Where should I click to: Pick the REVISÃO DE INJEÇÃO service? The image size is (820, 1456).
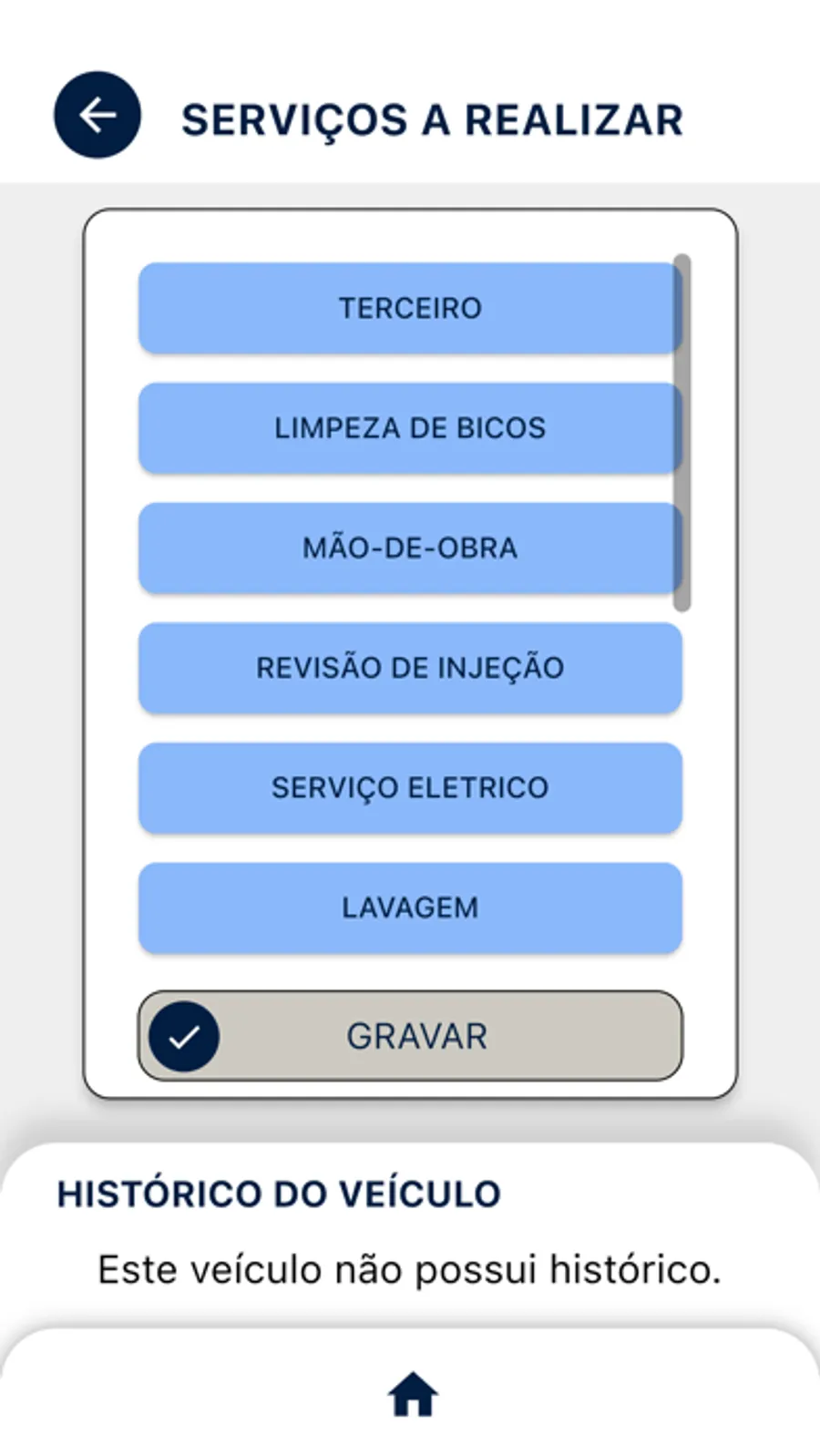pos(409,668)
